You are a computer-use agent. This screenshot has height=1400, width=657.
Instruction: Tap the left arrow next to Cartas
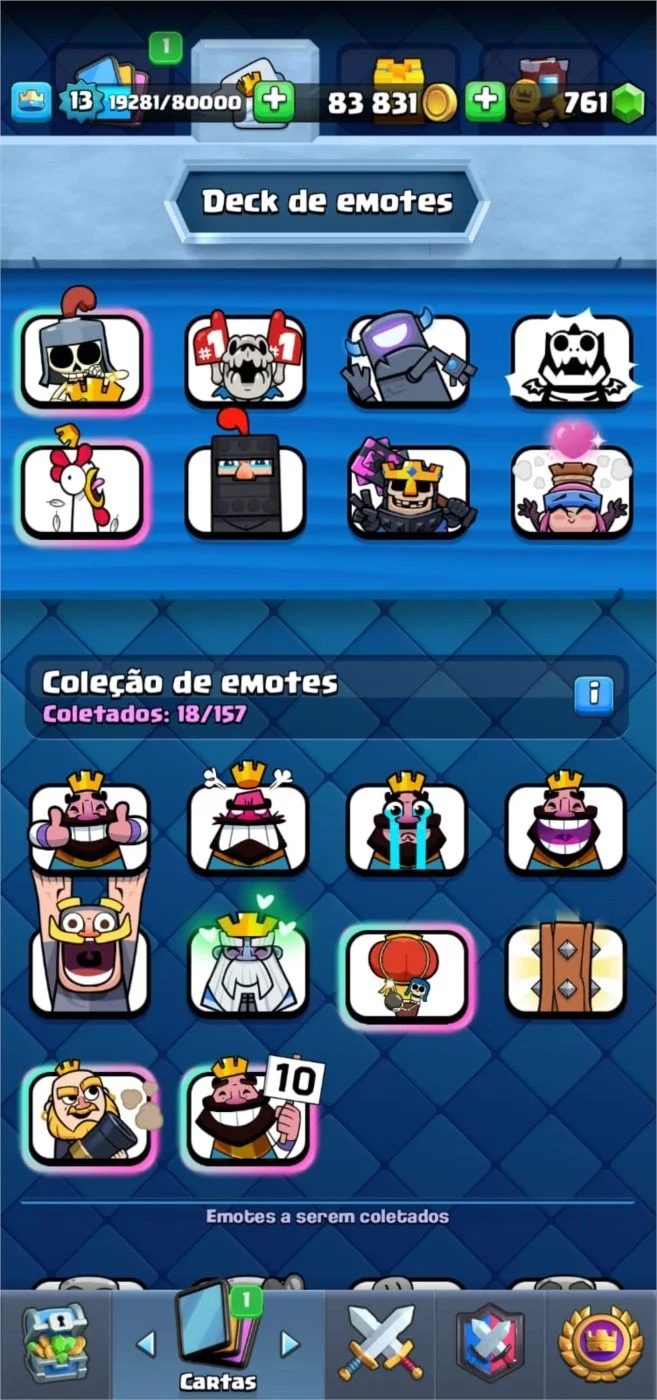pos(146,1343)
